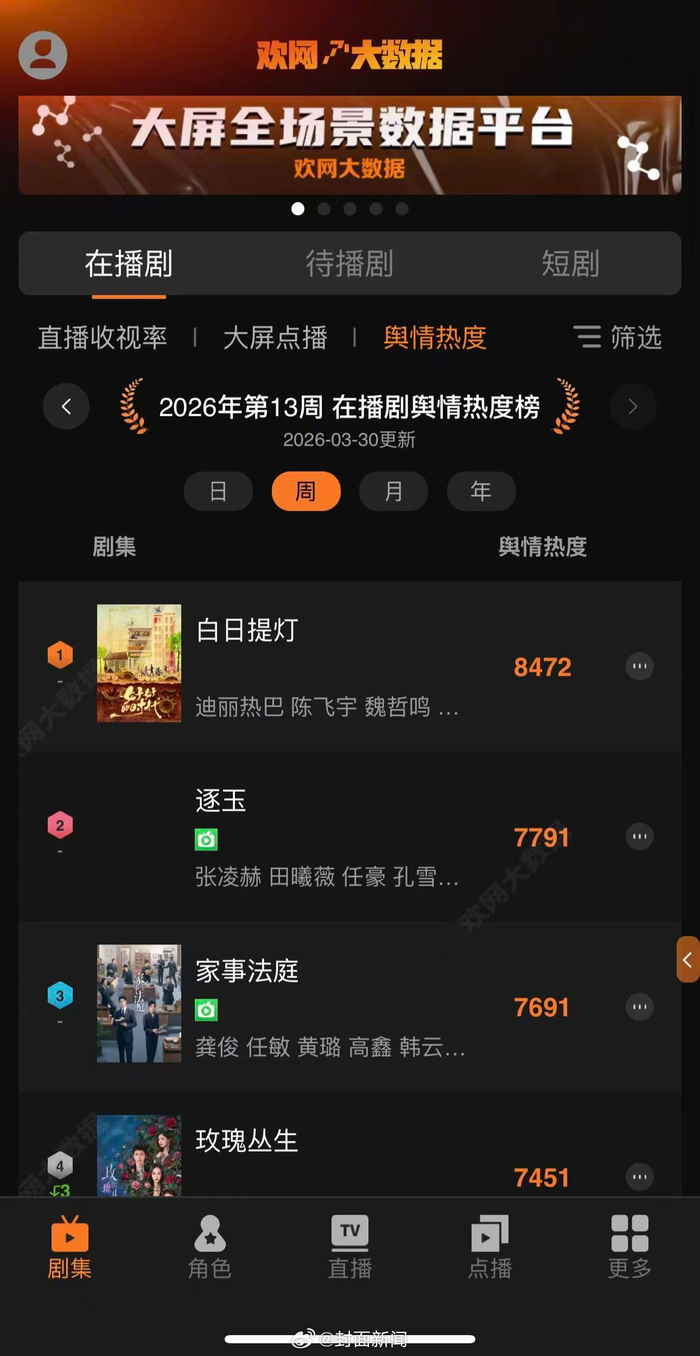The image size is (700, 1356).
Task: Choose the 日 time range
Action: (x=218, y=492)
